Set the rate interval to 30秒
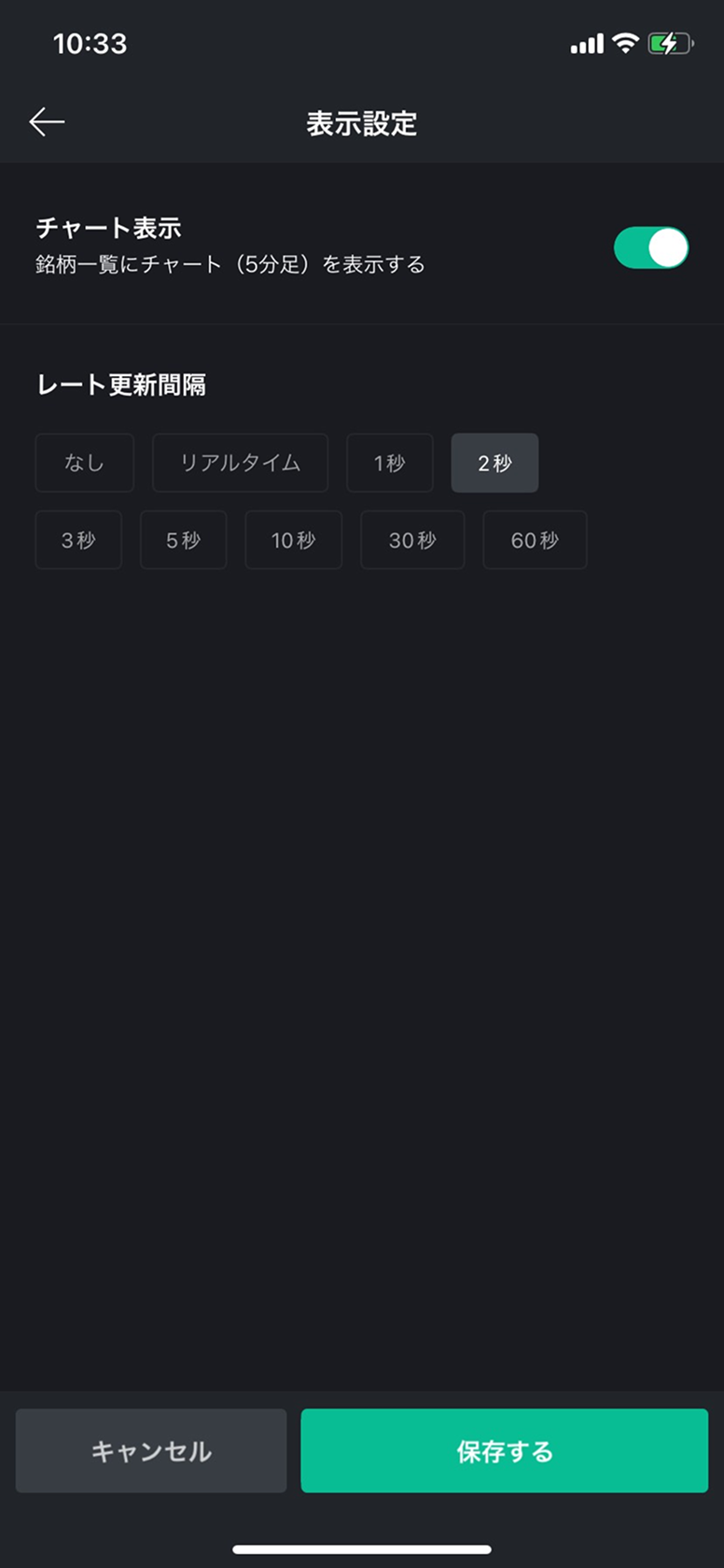724x1568 pixels. 412,540
